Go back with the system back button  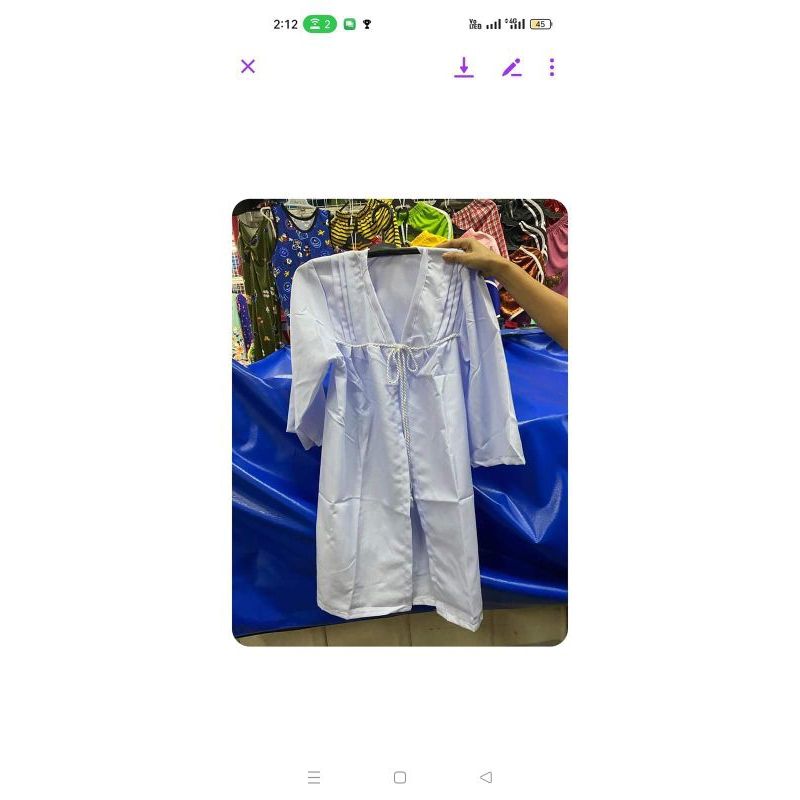(x=486, y=777)
